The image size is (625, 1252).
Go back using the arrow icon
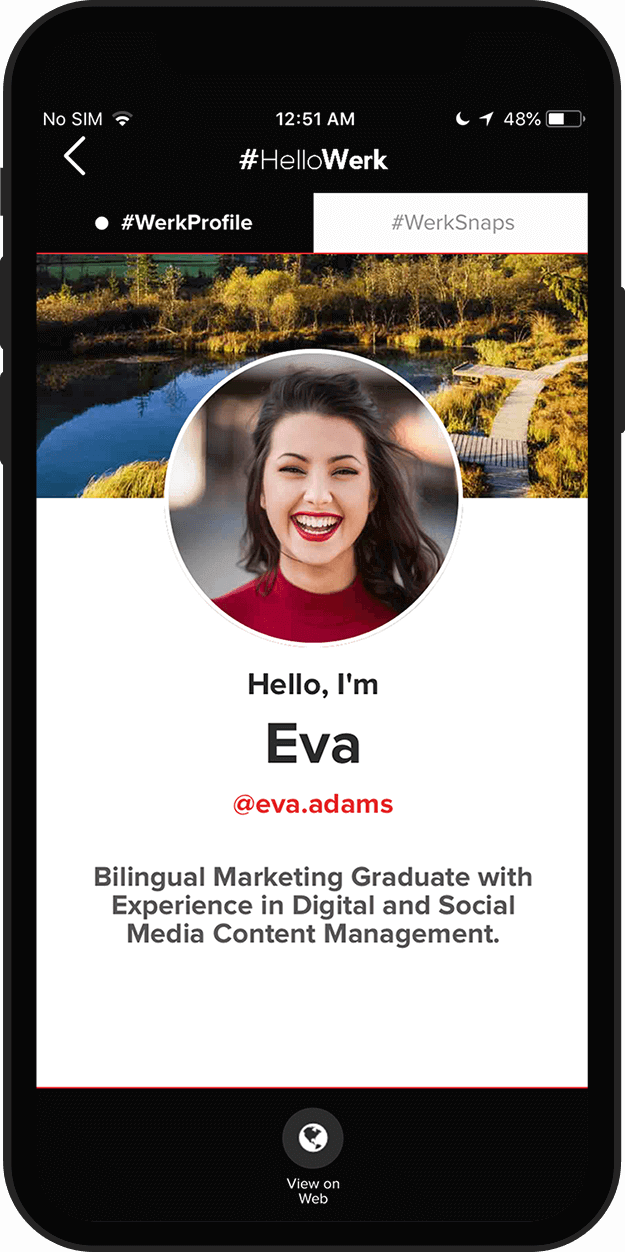coord(75,157)
